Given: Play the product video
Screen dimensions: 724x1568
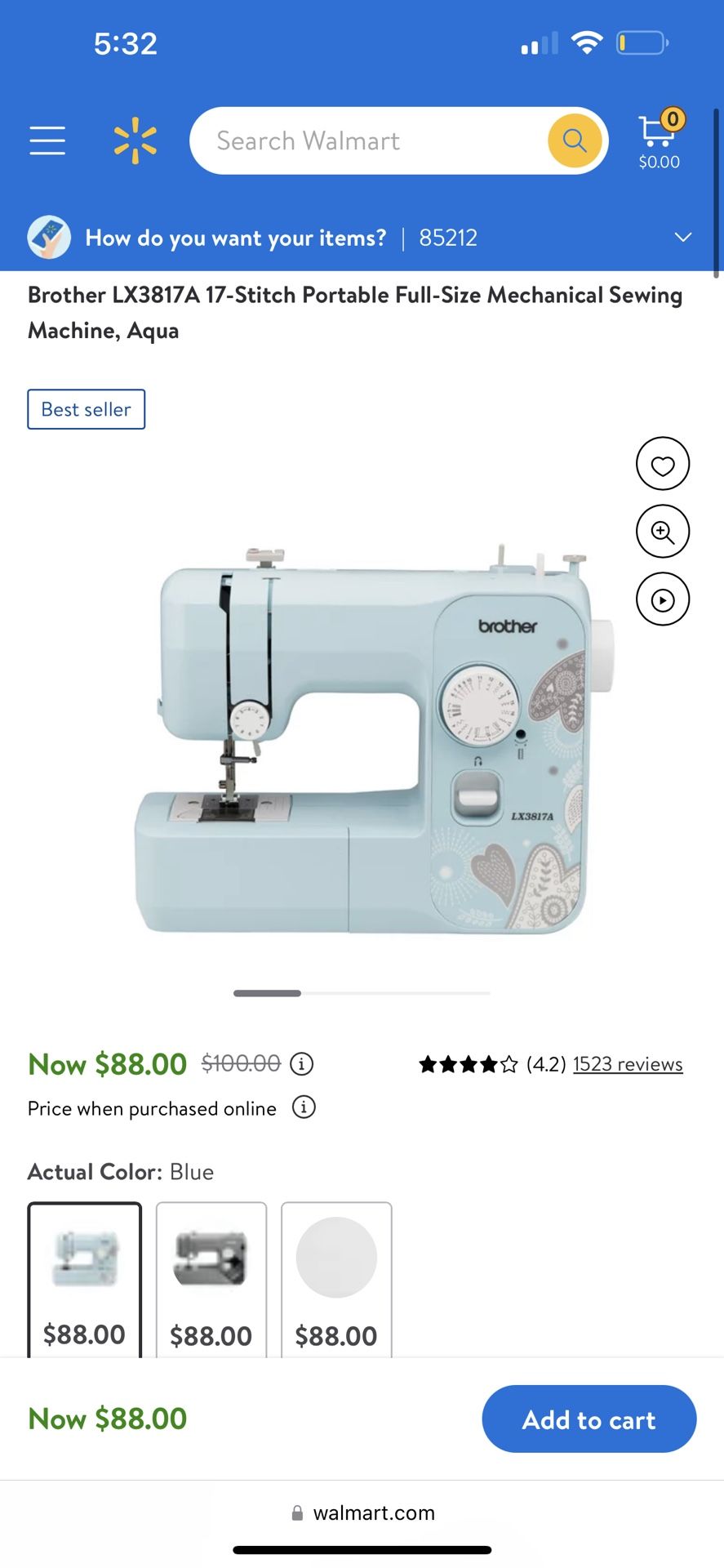Looking at the screenshot, I should [662, 599].
